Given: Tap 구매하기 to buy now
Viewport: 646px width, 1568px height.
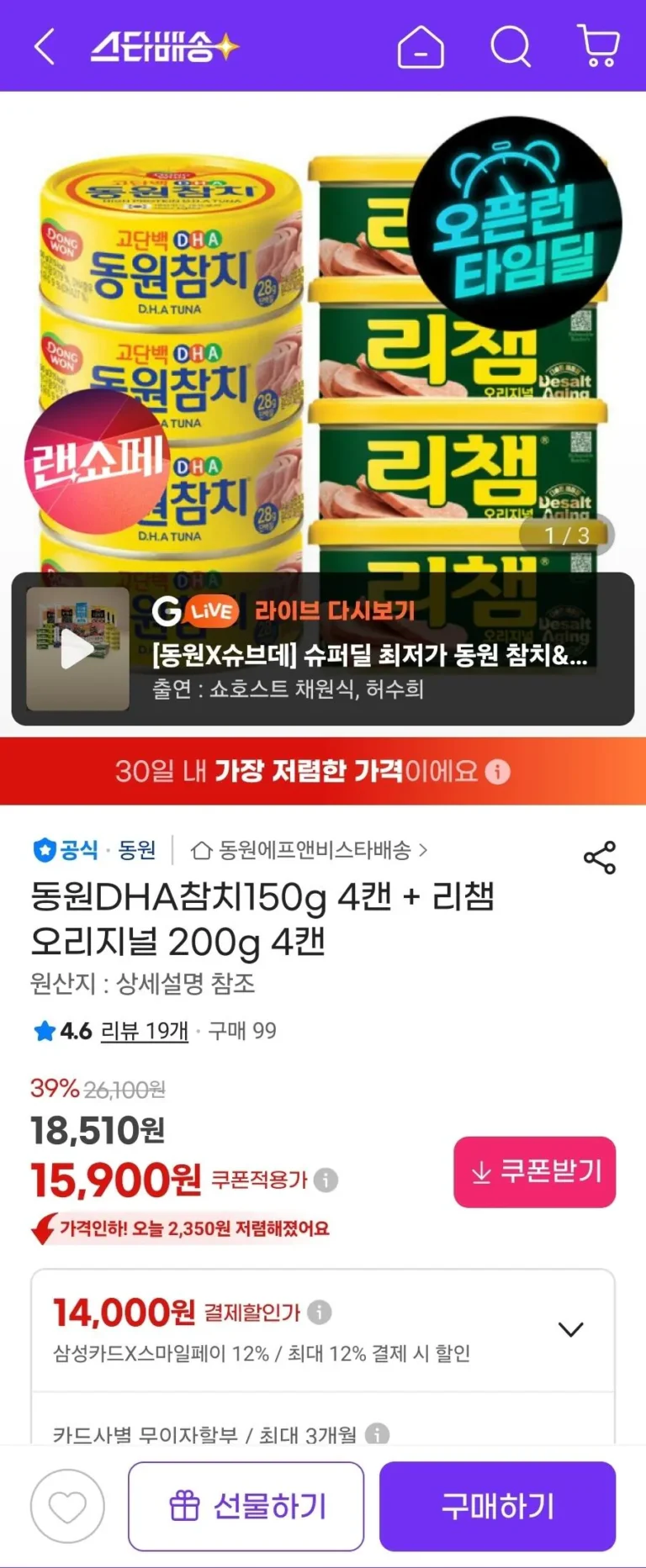Looking at the screenshot, I should pos(497,1507).
